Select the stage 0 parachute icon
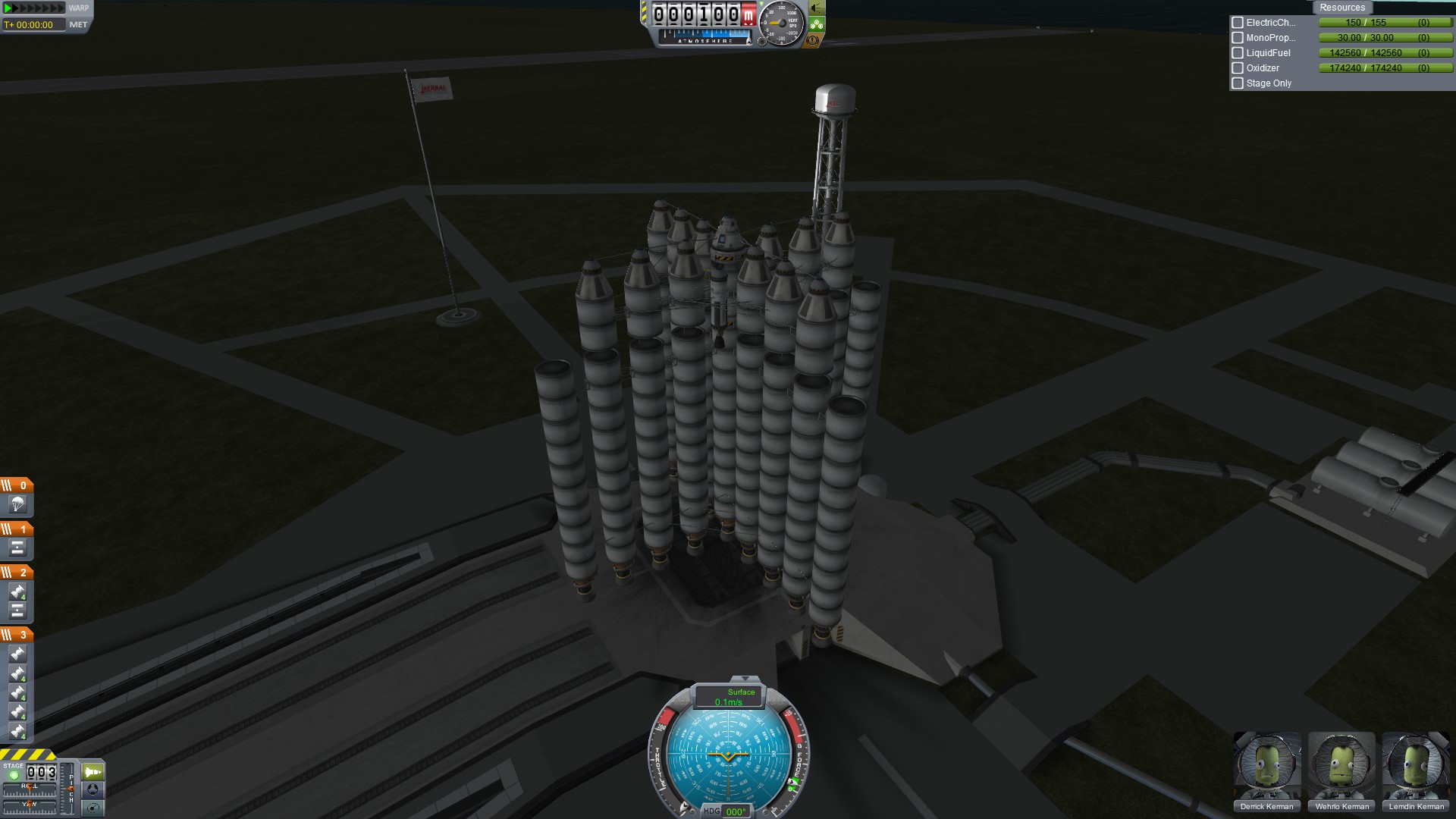This screenshot has height=819, width=1456. coord(17,504)
